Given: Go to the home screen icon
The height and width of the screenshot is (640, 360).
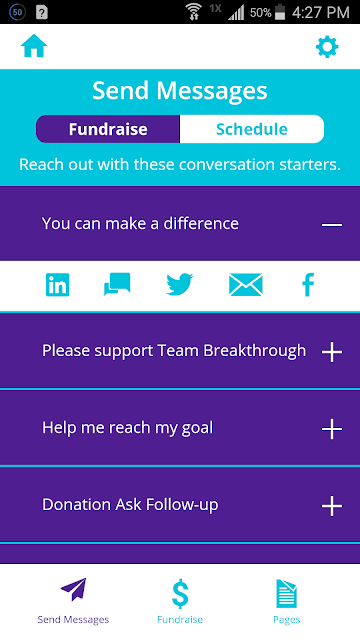Looking at the screenshot, I should coord(34,46).
